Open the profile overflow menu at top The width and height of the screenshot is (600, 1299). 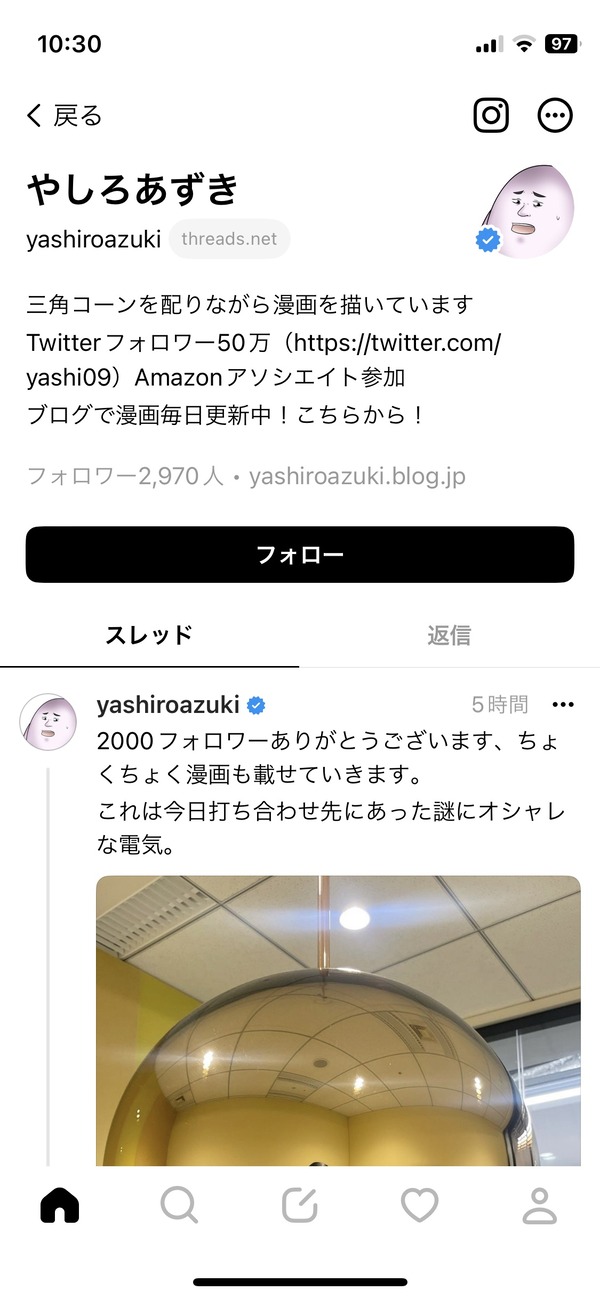tap(555, 116)
